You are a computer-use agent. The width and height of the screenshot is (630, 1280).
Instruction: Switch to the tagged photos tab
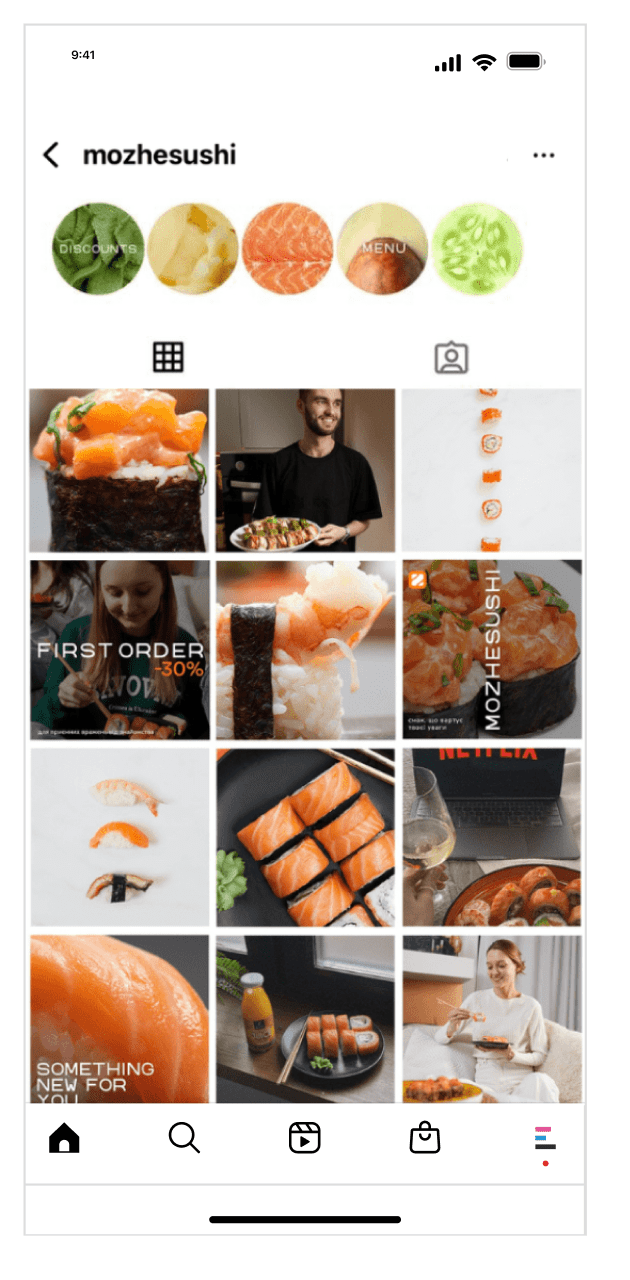pos(451,357)
